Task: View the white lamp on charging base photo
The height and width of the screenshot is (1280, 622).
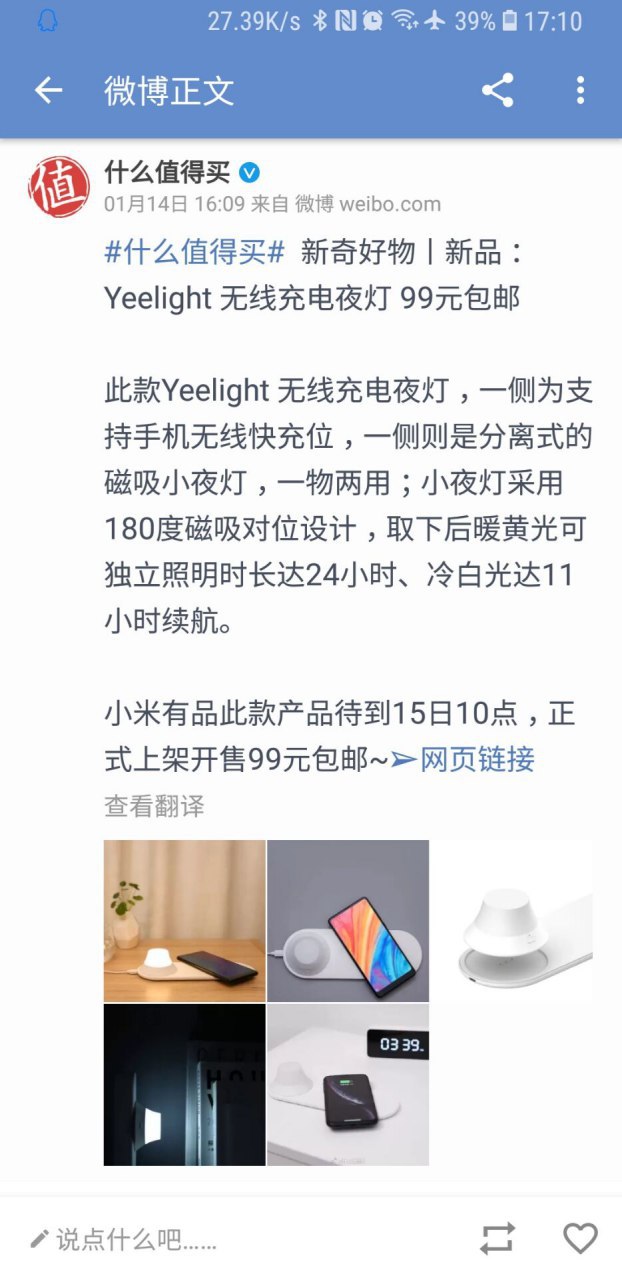Action: pos(512,920)
